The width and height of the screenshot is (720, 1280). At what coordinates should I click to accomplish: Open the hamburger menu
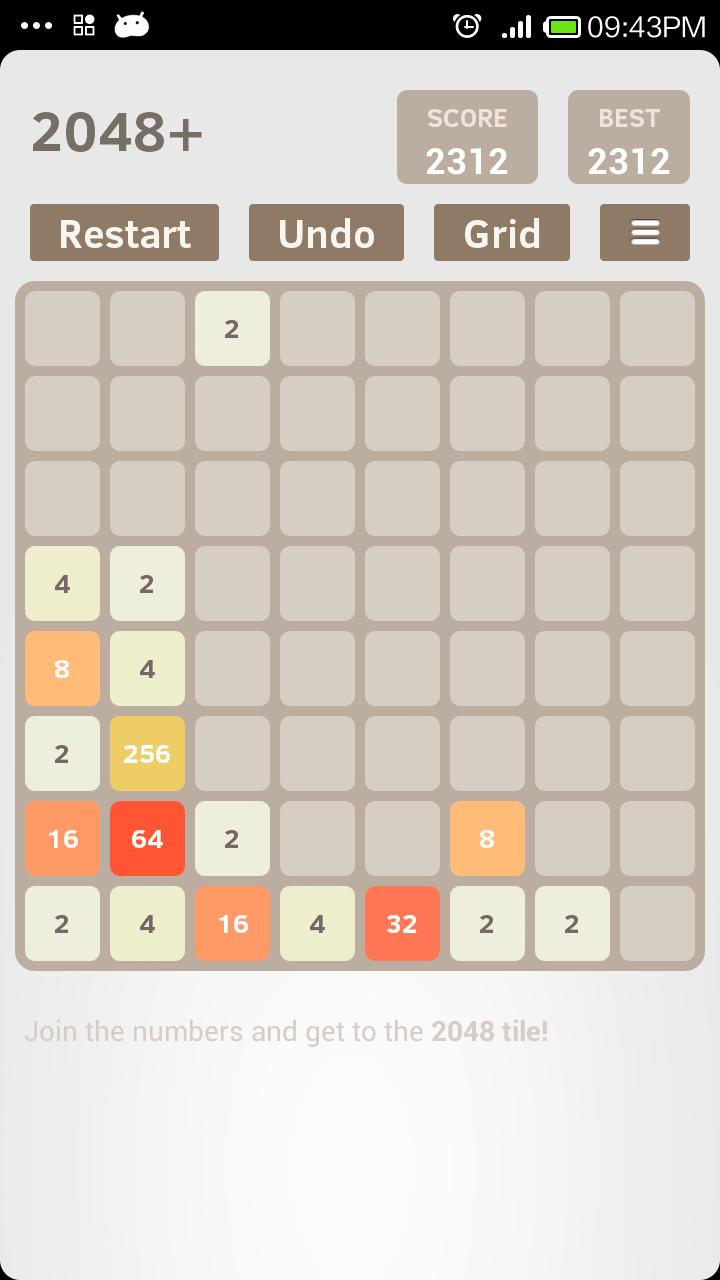click(x=644, y=232)
